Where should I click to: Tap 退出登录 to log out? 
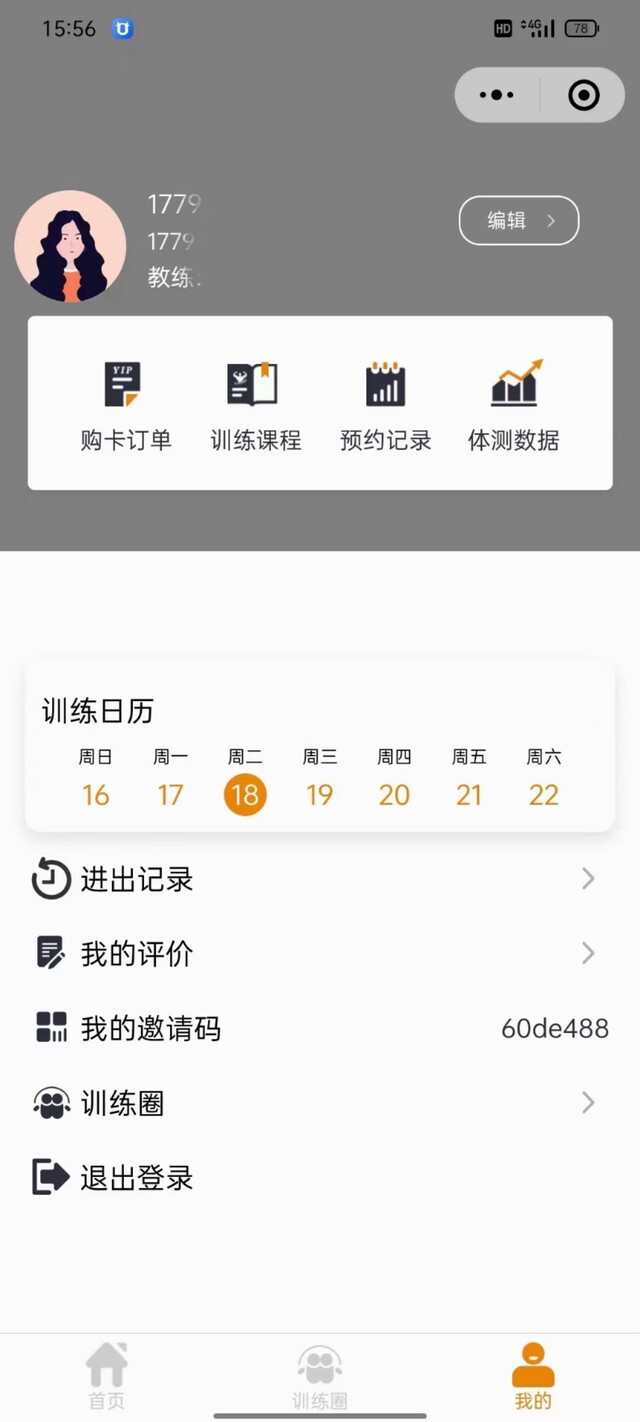(x=136, y=1177)
